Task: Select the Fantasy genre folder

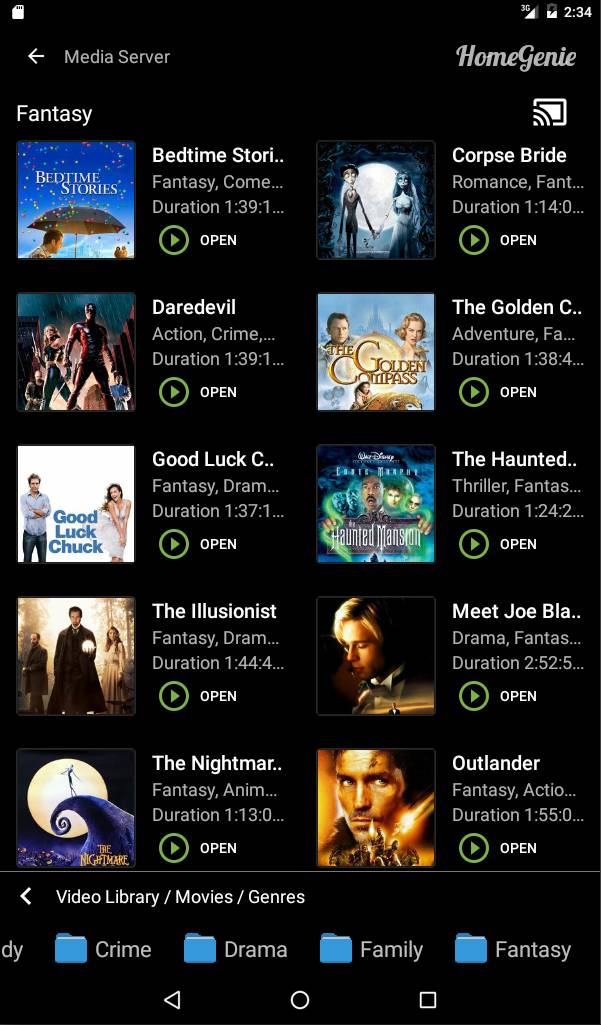Action: click(x=513, y=949)
